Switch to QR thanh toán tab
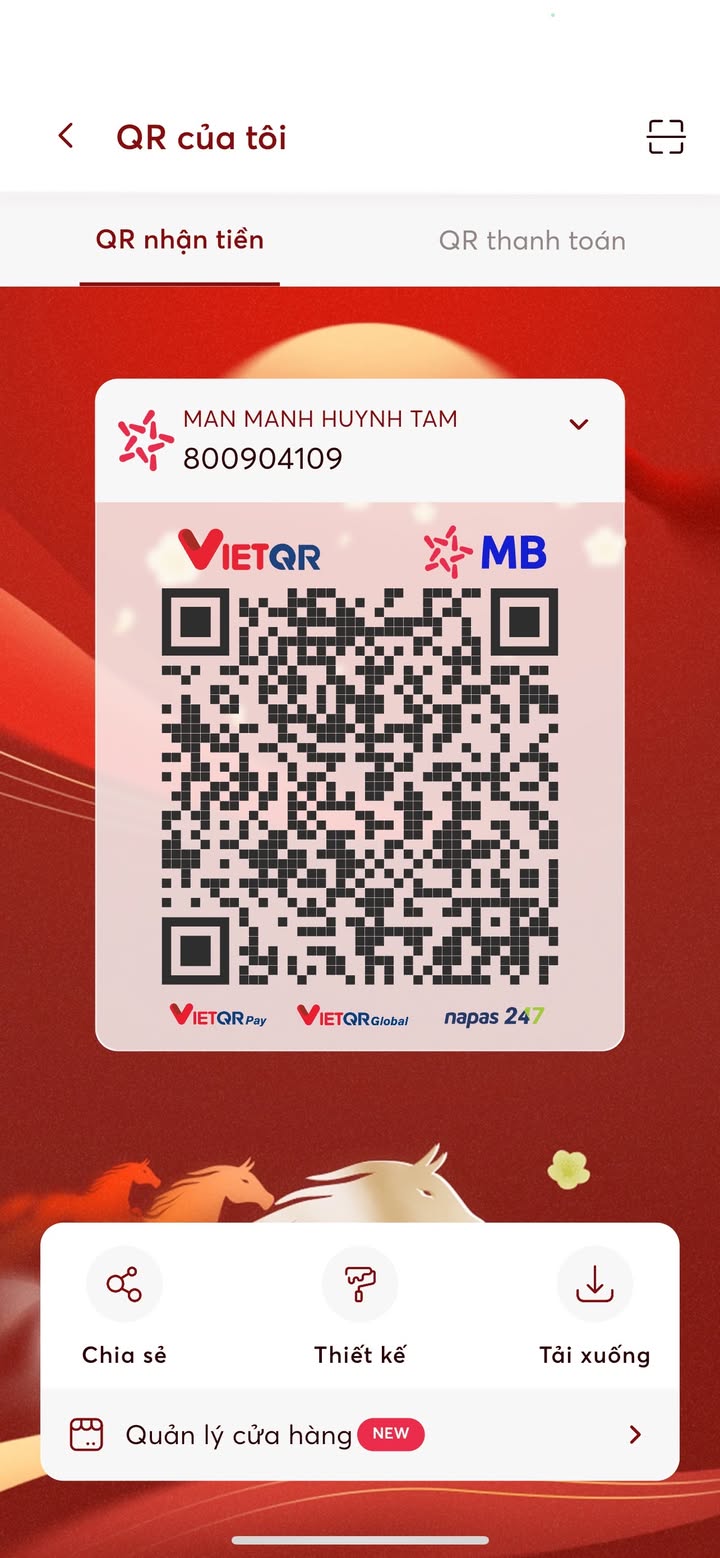 click(x=532, y=241)
